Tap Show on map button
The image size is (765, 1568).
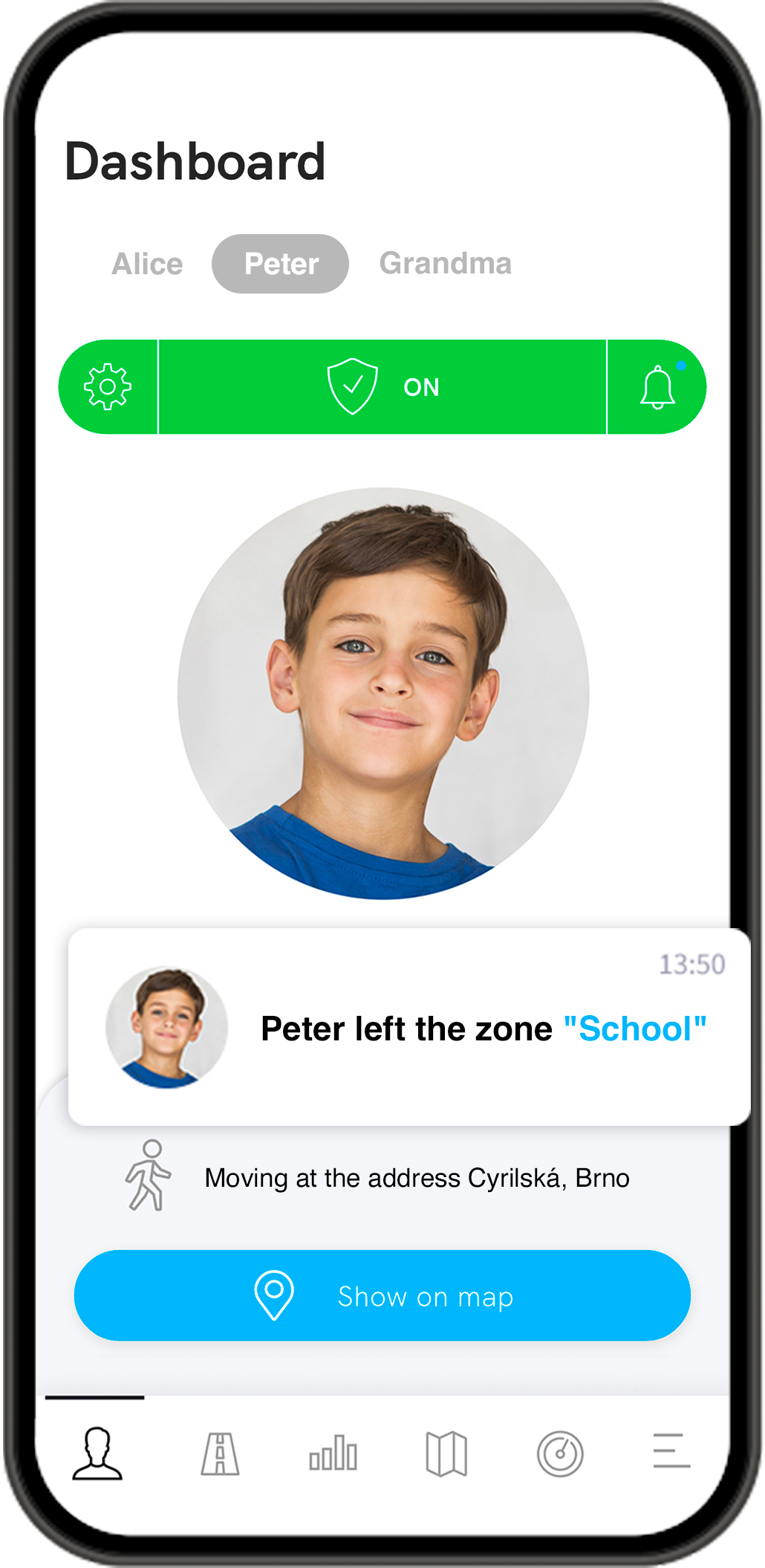pos(382,1296)
